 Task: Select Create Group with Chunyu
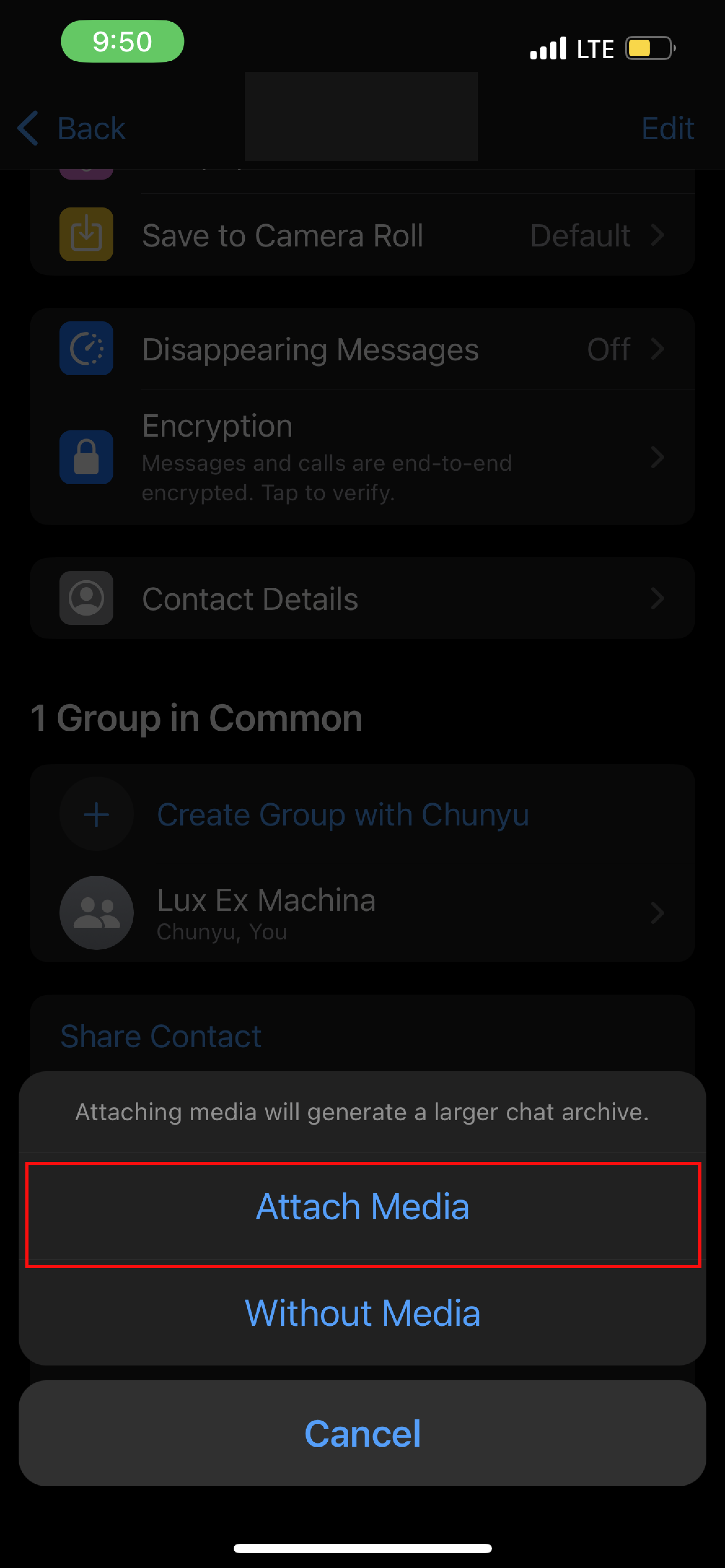coord(342,814)
